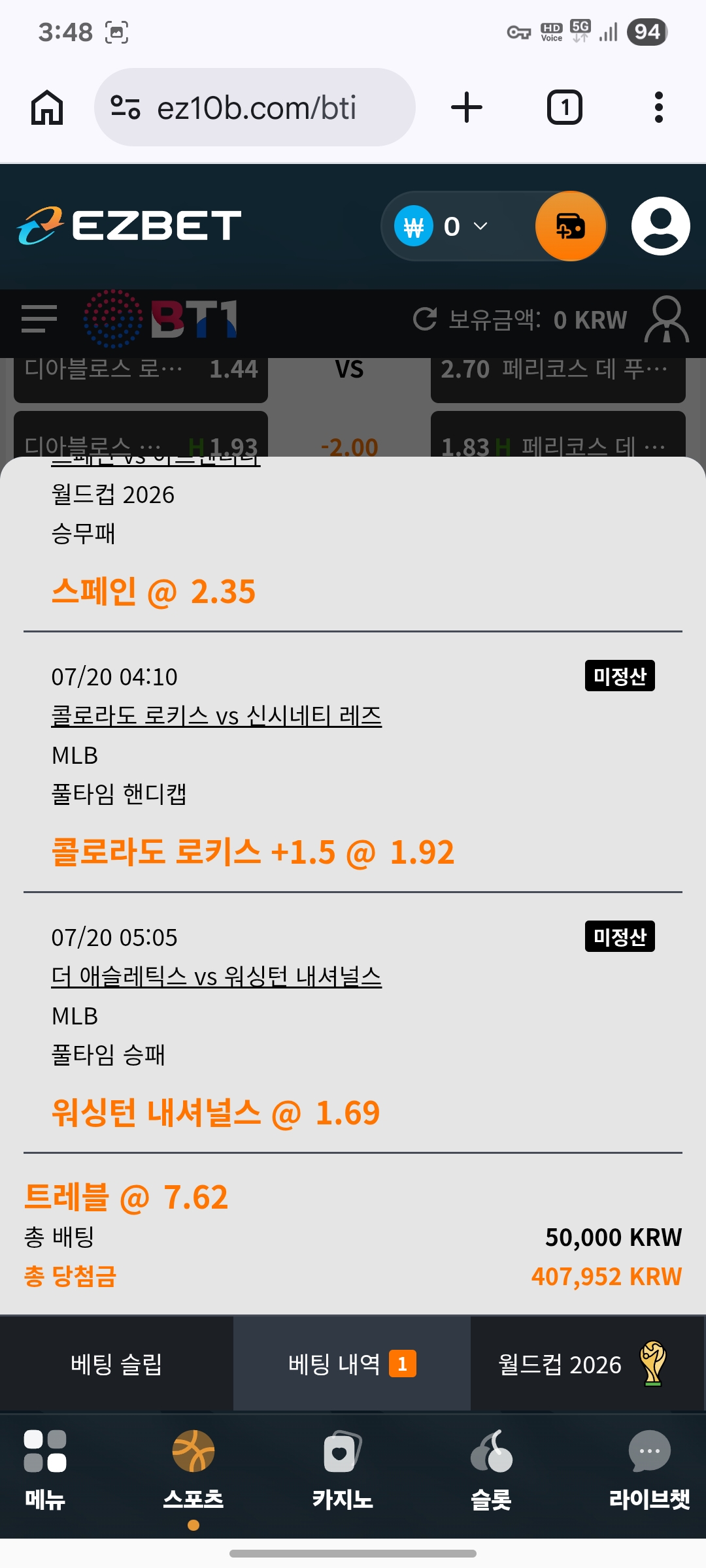
Task: Open the browser home page
Action: [47, 108]
